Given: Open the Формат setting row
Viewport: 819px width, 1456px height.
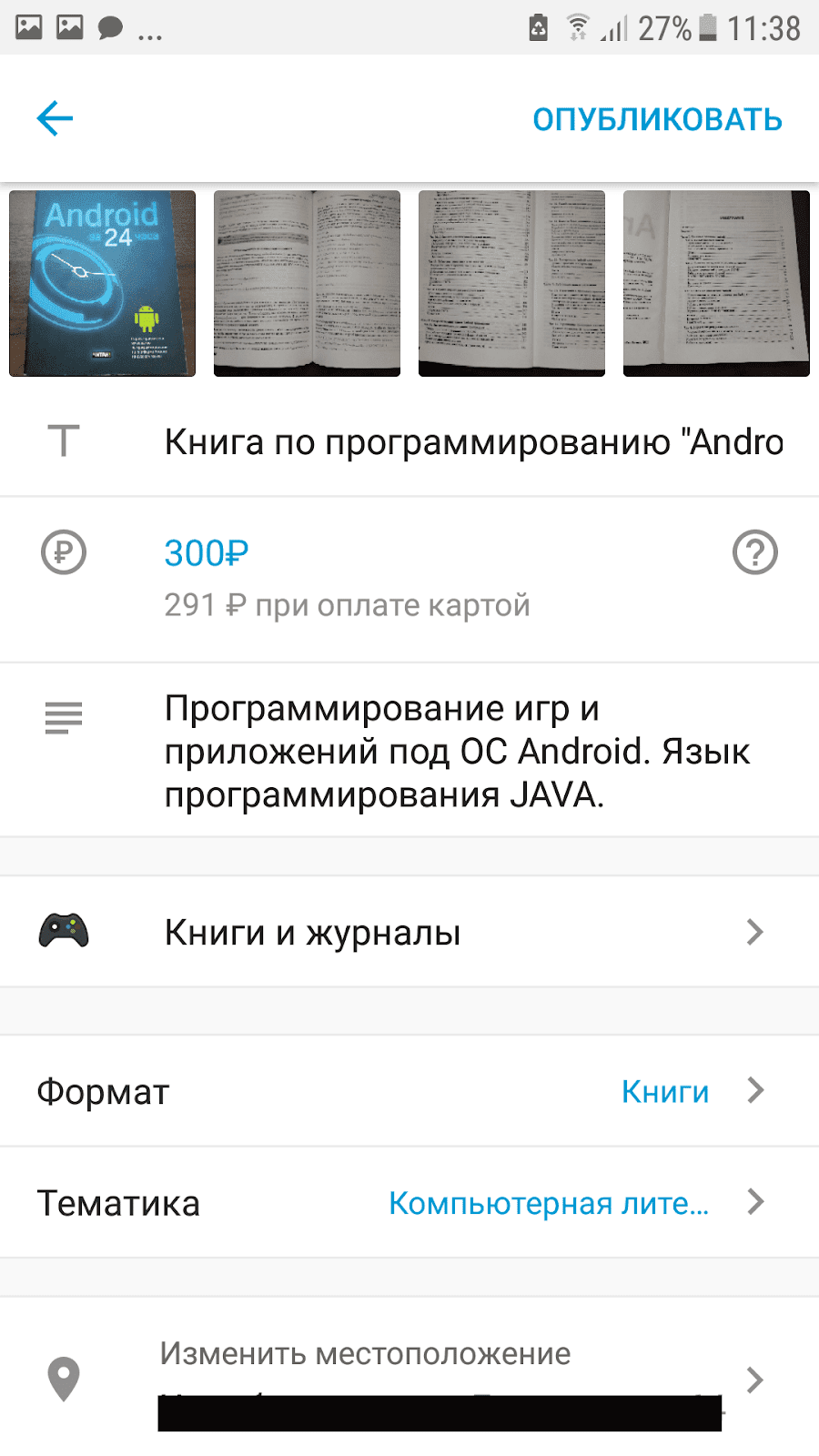Looking at the screenshot, I should pyautogui.click(x=409, y=1091).
